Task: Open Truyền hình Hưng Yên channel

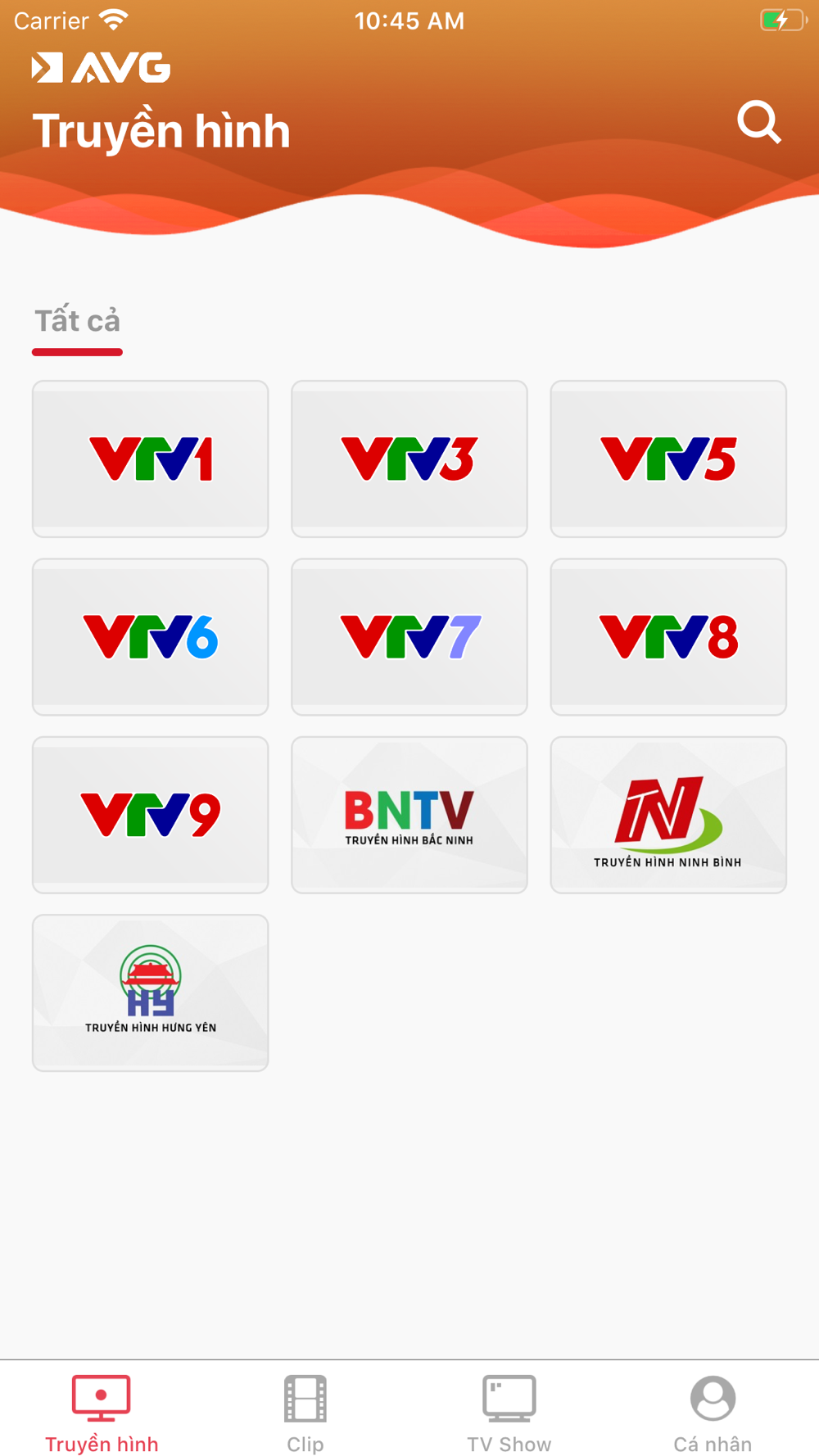Action: point(151,993)
